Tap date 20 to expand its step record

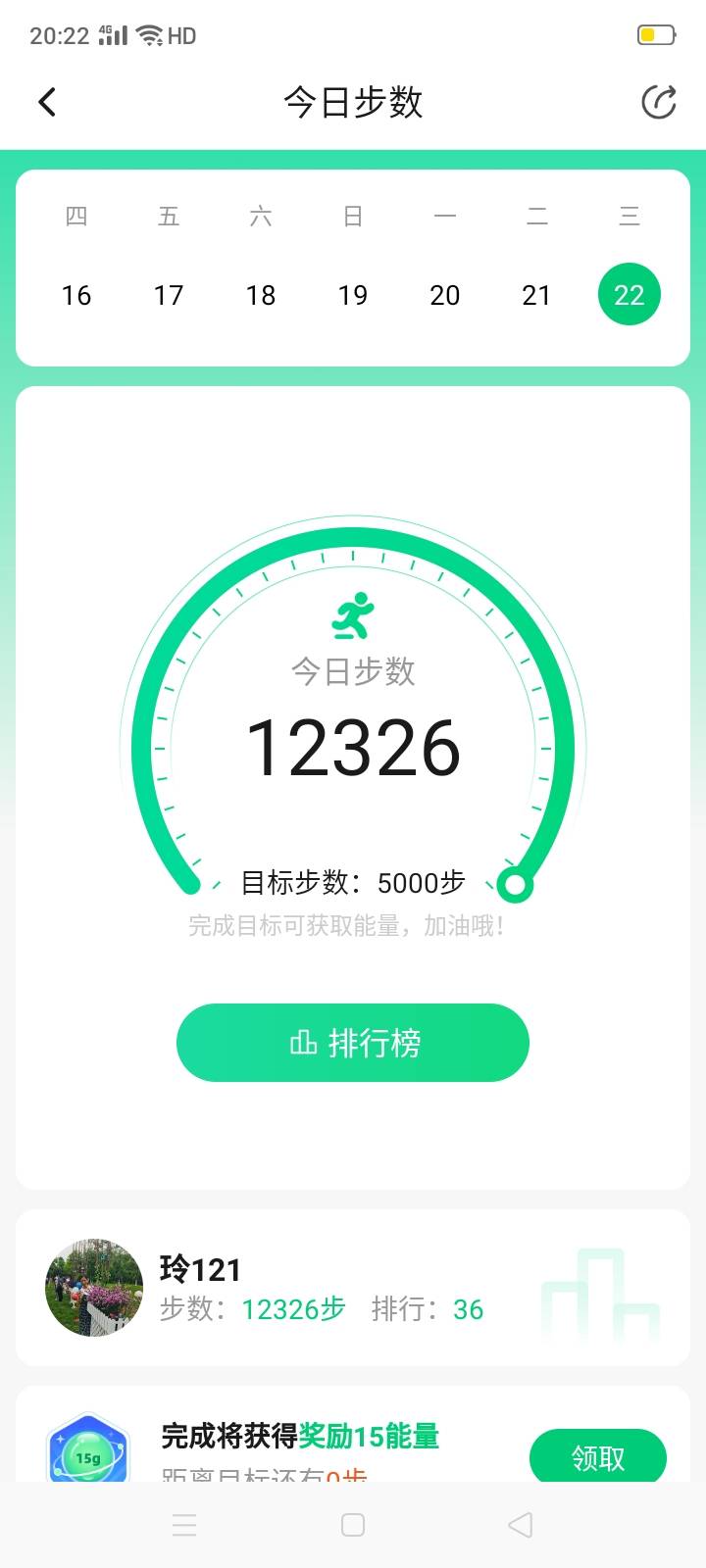point(445,294)
